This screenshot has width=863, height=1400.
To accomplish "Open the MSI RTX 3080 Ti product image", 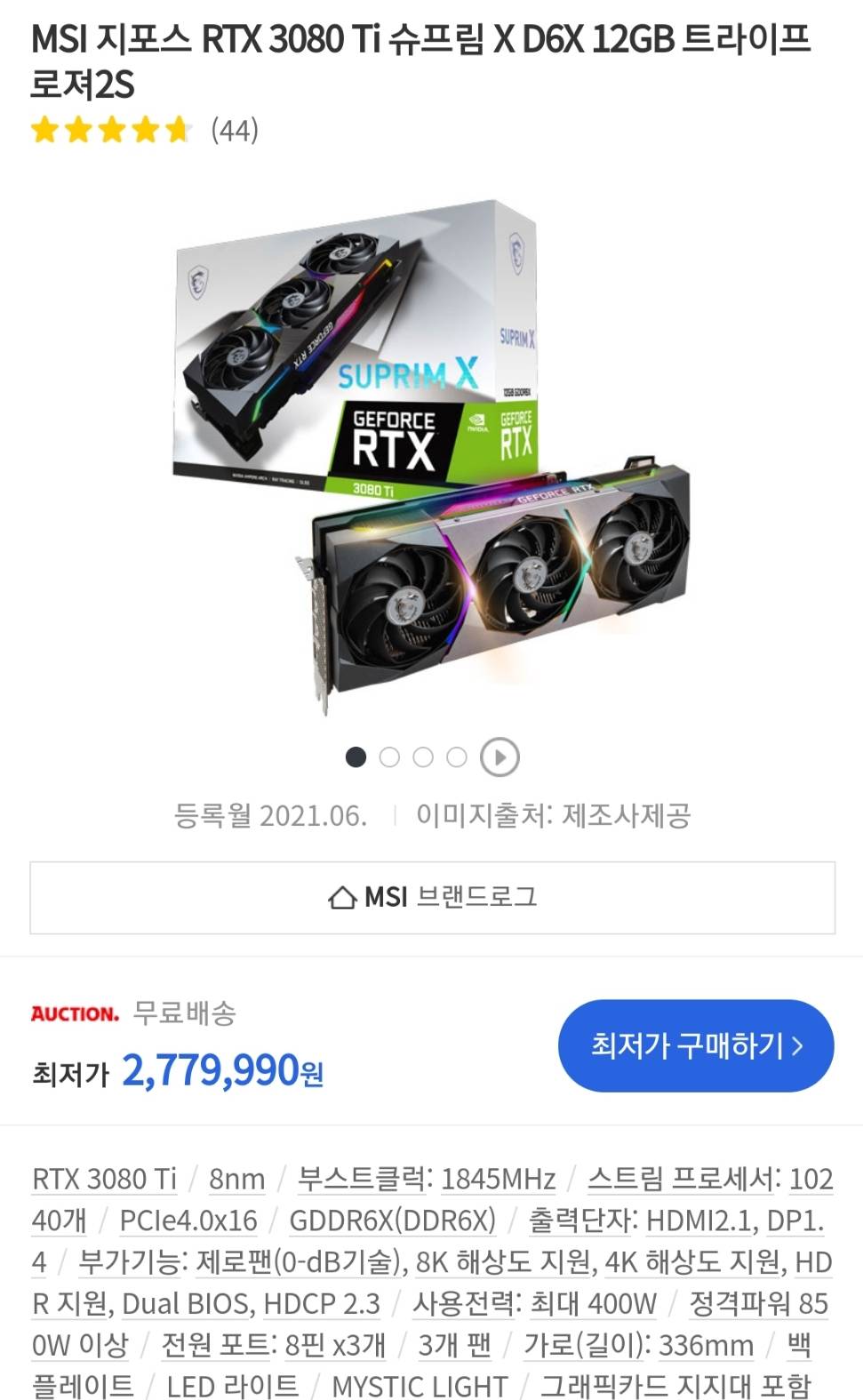I will click(432, 453).
